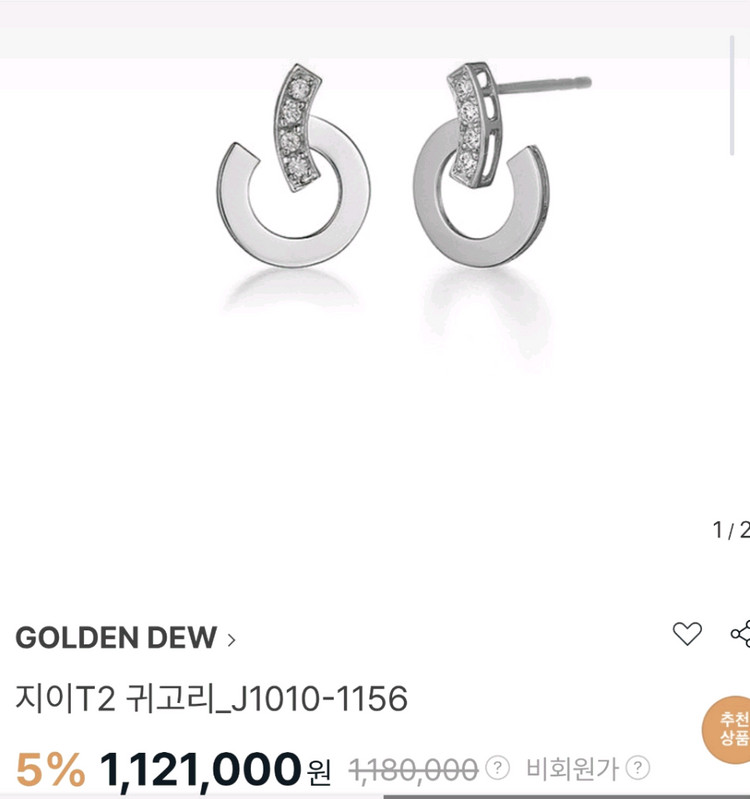Select the heart outline next to the share icon

[688, 631]
